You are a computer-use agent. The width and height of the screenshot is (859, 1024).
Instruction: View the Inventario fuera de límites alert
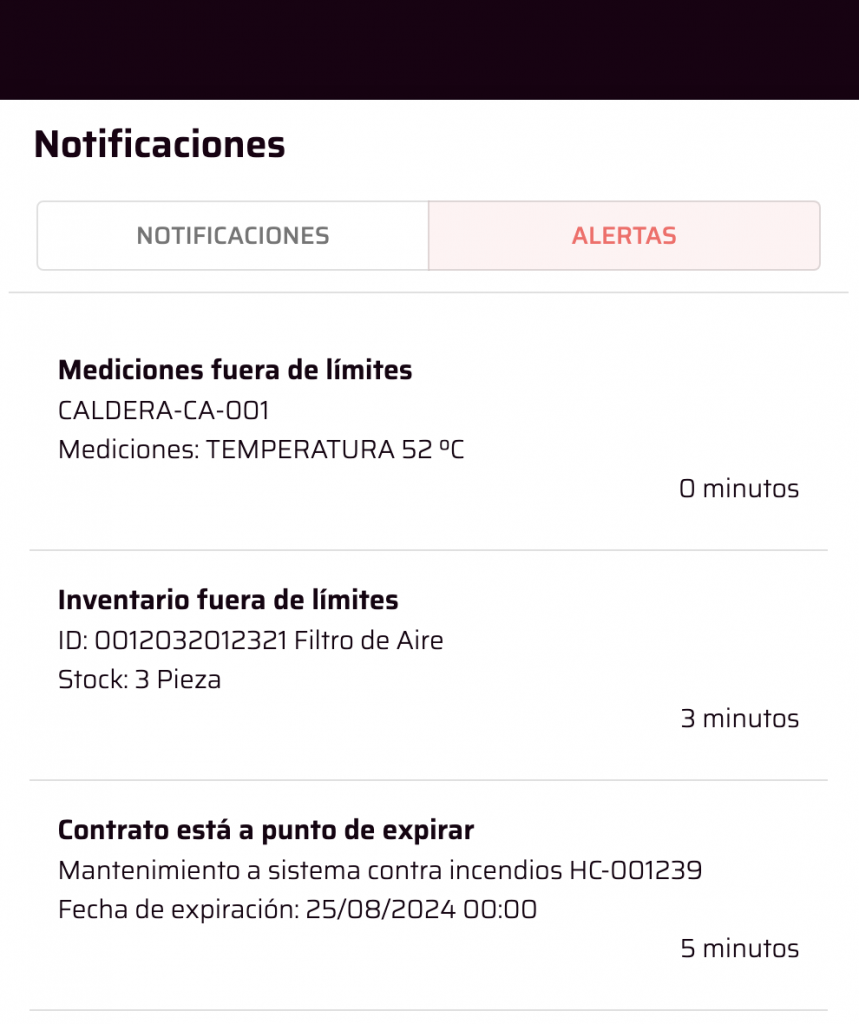click(x=428, y=658)
